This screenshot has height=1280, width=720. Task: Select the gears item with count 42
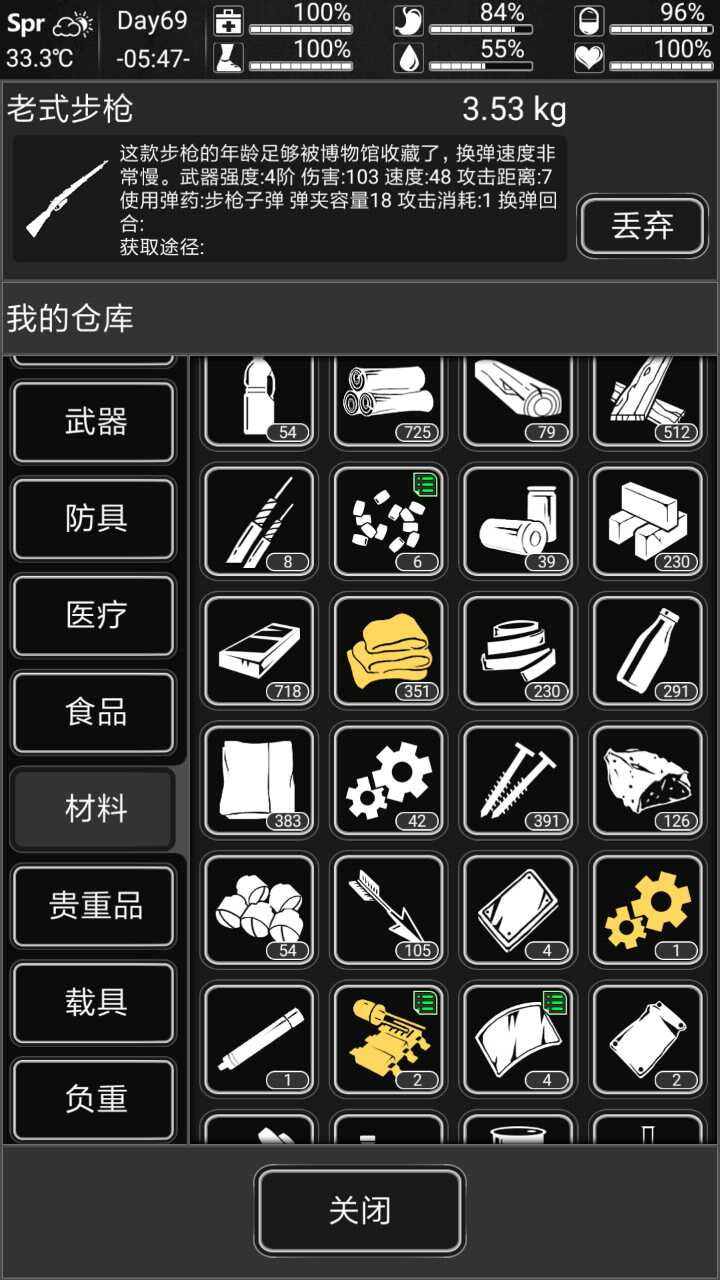pyautogui.click(x=389, y=780)
